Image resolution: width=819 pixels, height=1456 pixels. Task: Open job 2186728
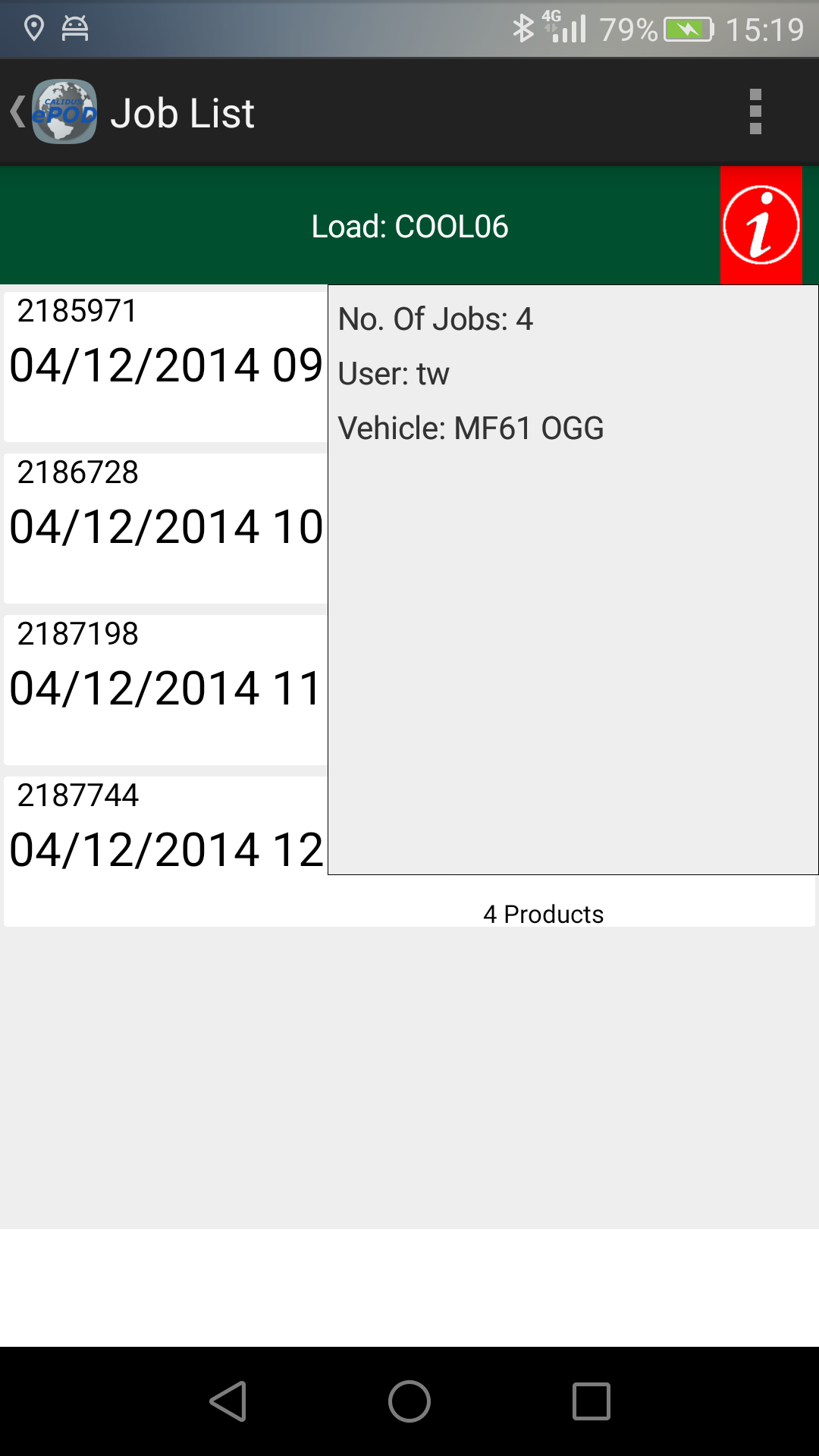pos(165,526)
